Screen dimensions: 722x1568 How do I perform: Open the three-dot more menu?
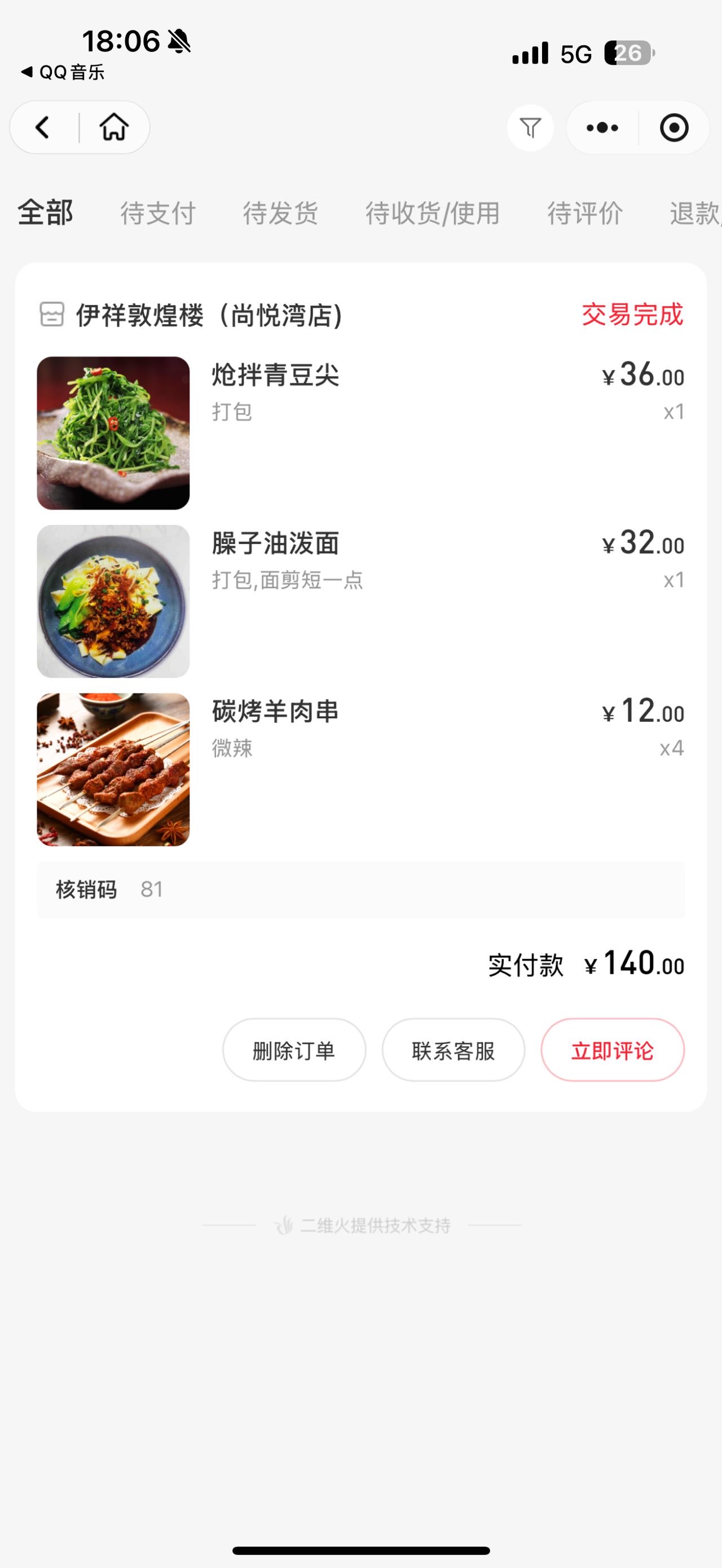pos(602,128)
